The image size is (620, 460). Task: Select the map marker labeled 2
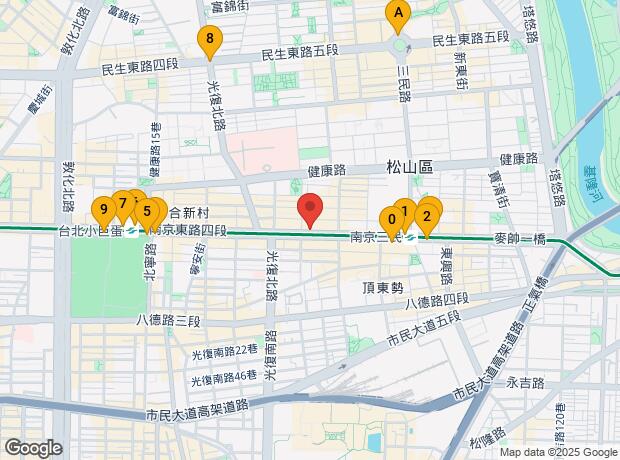click(x=427, y=216)
